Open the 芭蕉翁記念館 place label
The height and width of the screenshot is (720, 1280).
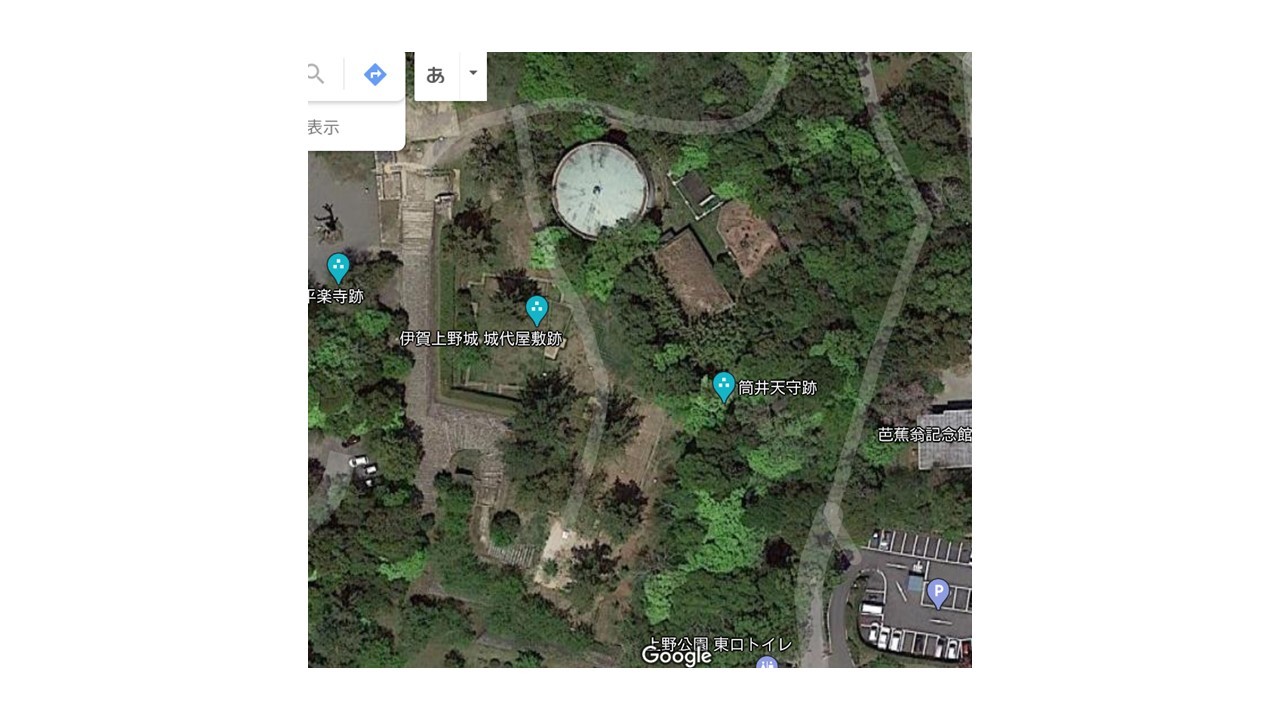(925, 435)
